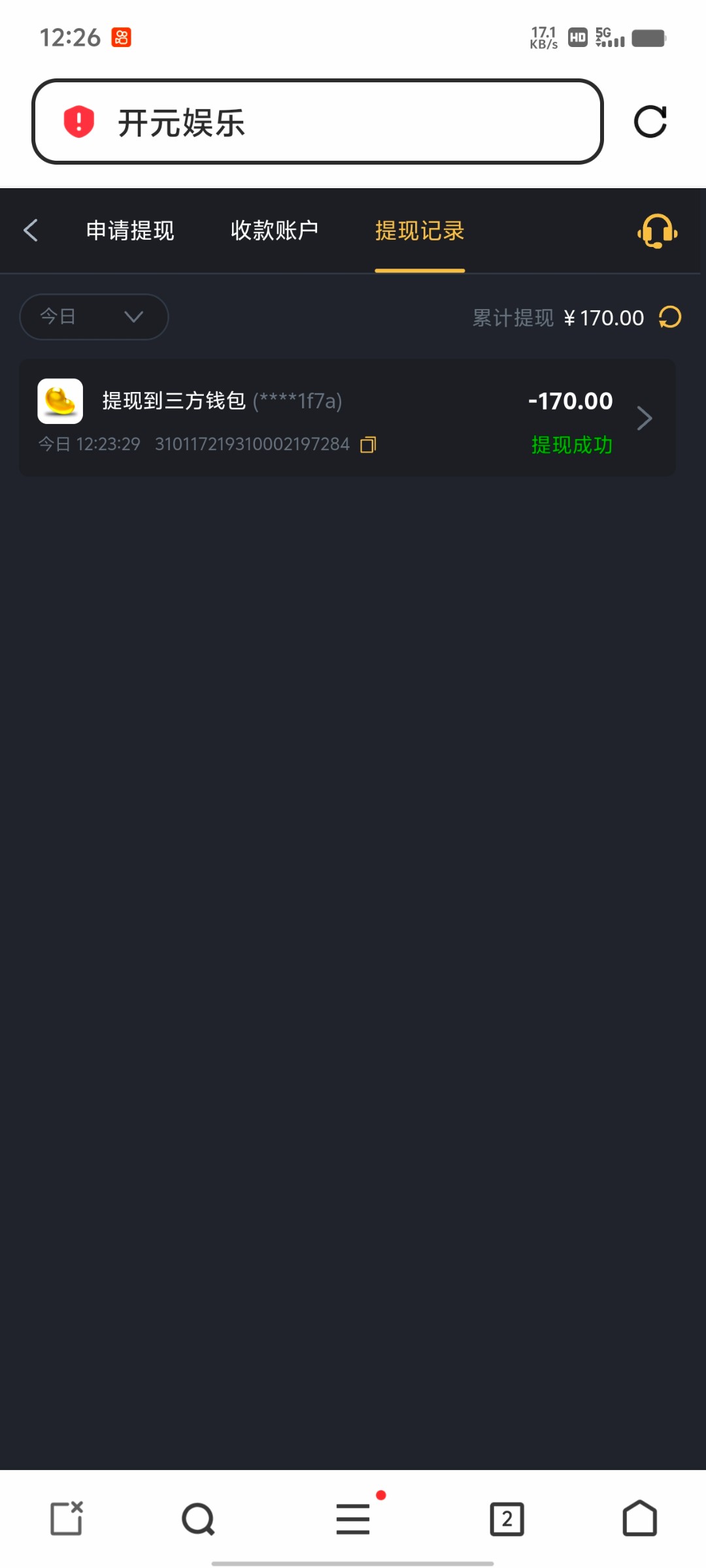Screen dimensions: 706x1568
Task: Reload the page with the browser refresh icon
Action: click(650, 122)
